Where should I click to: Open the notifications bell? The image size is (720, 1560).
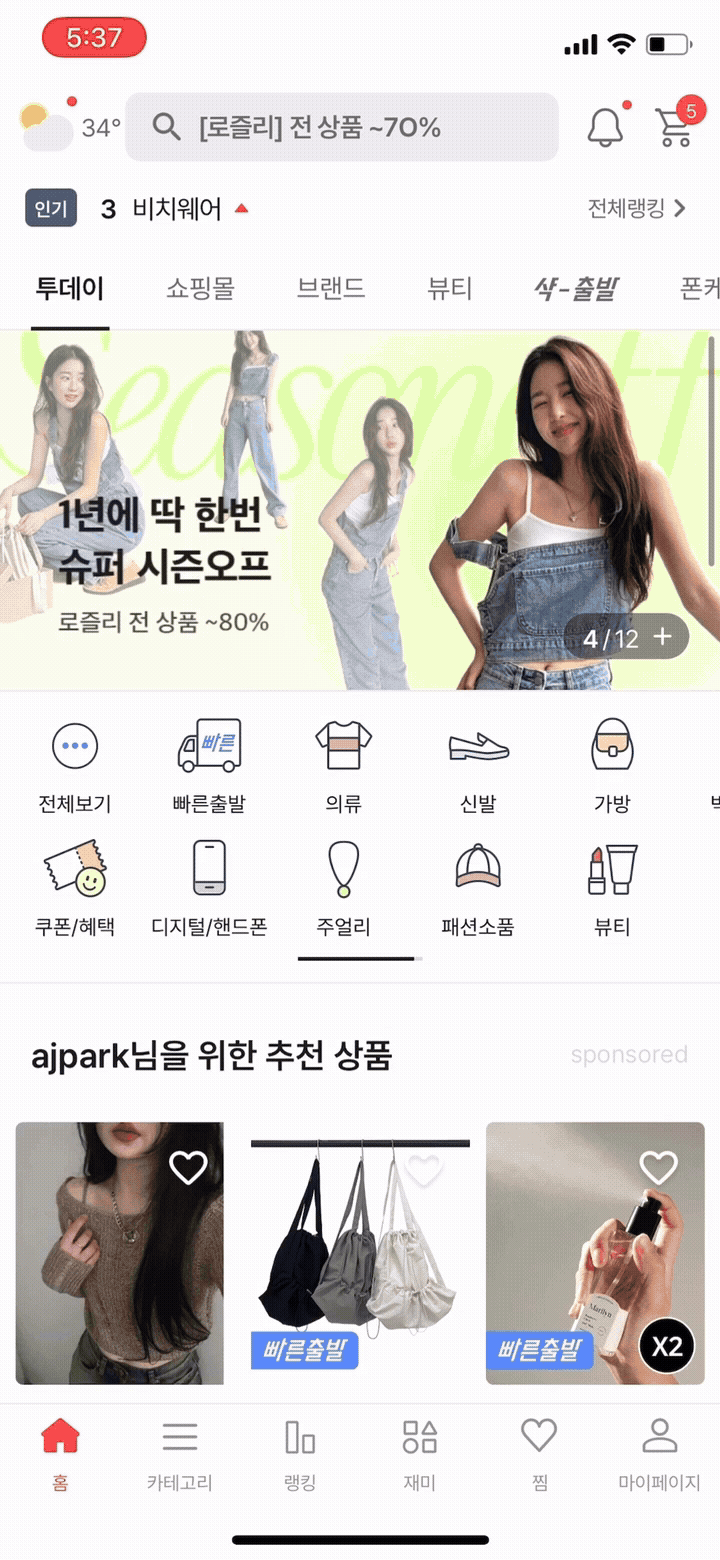coord(605,127)
